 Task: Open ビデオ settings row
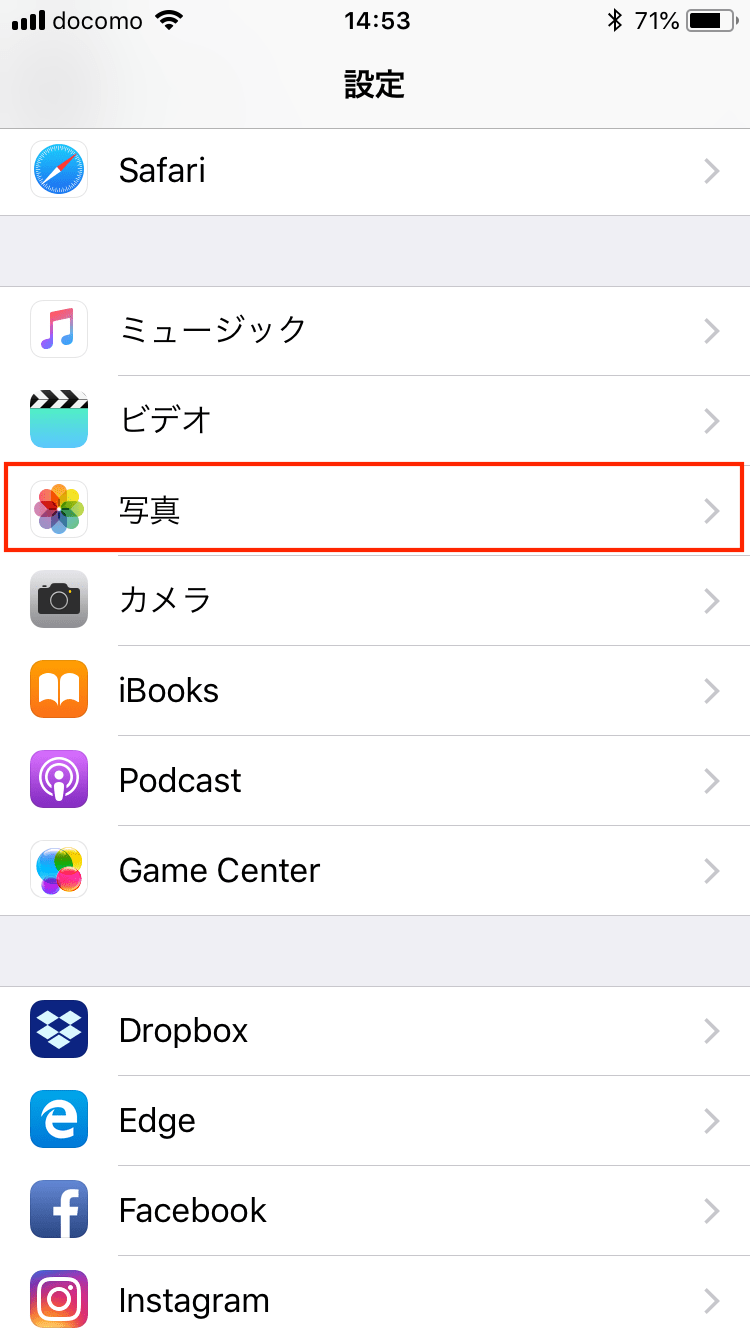pos(375,421)
